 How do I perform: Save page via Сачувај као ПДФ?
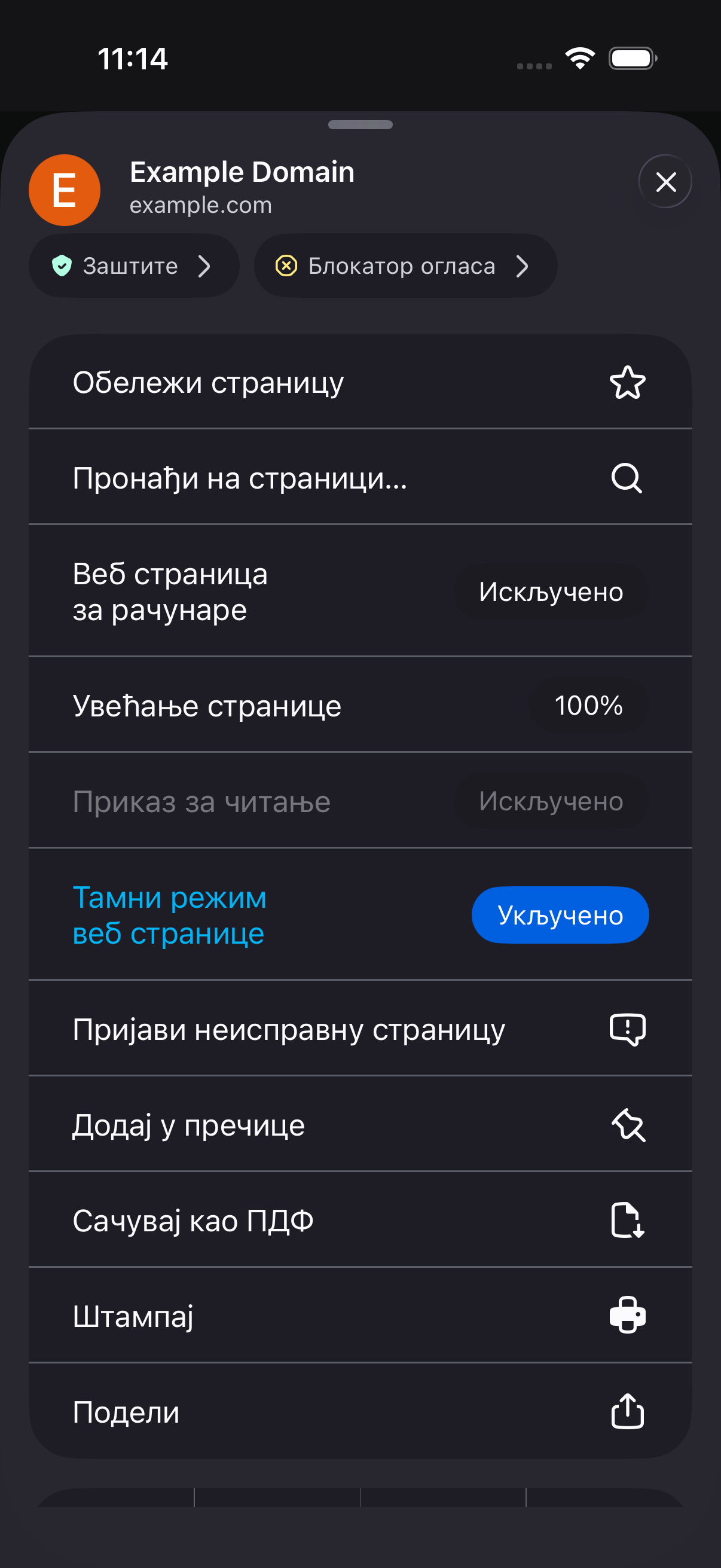pyautogui.click(x=360, y=1220)
